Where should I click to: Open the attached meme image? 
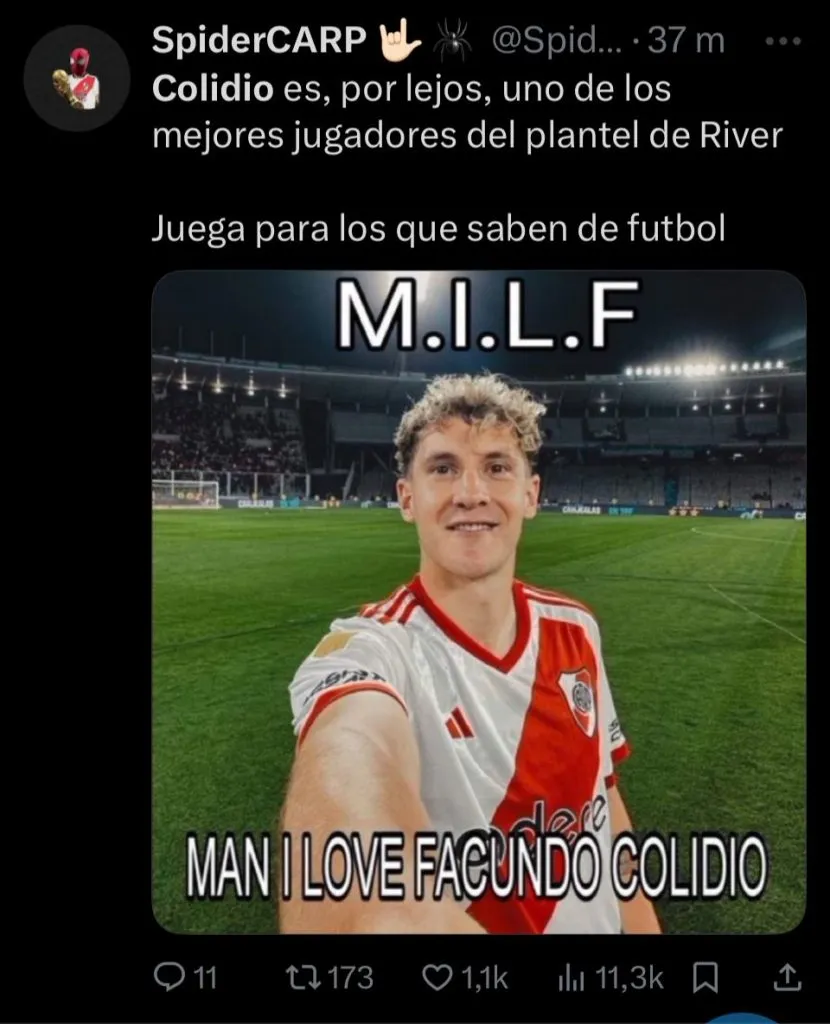(478, 600)
